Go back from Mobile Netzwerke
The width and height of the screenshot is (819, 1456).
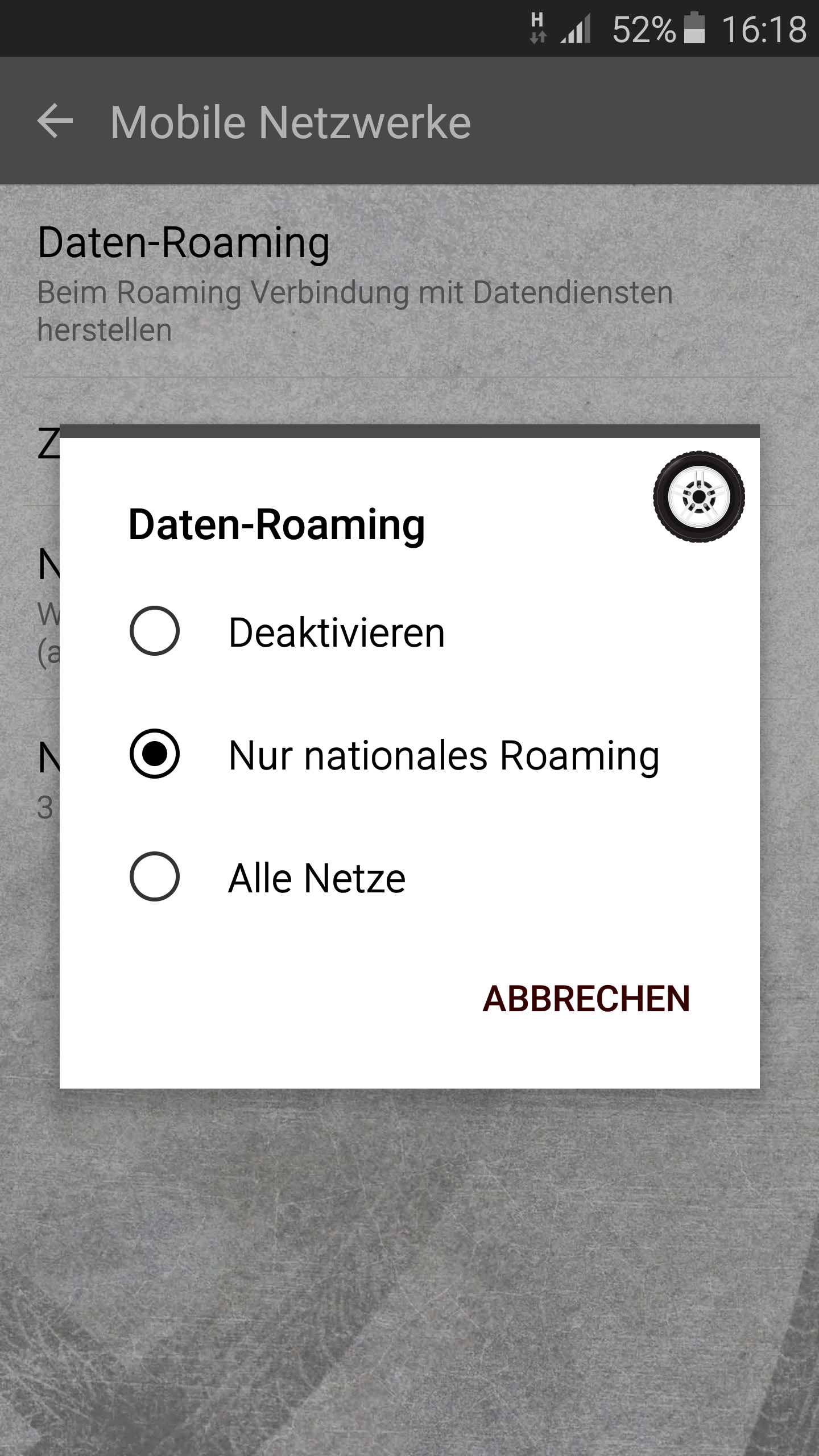click(55, 121)
